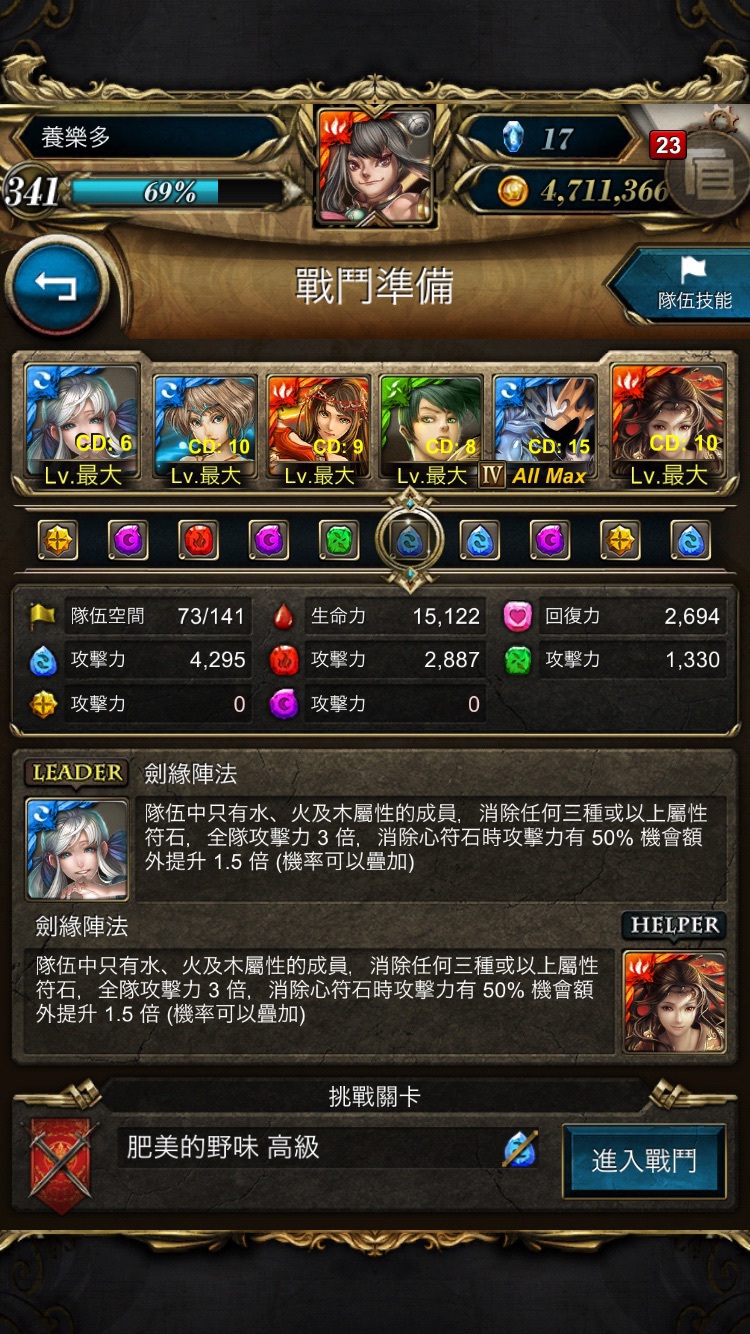The height and width of the screenshot is (1334, 750).
Task: Go back with the blue arrow button
Action: (56, 285)
